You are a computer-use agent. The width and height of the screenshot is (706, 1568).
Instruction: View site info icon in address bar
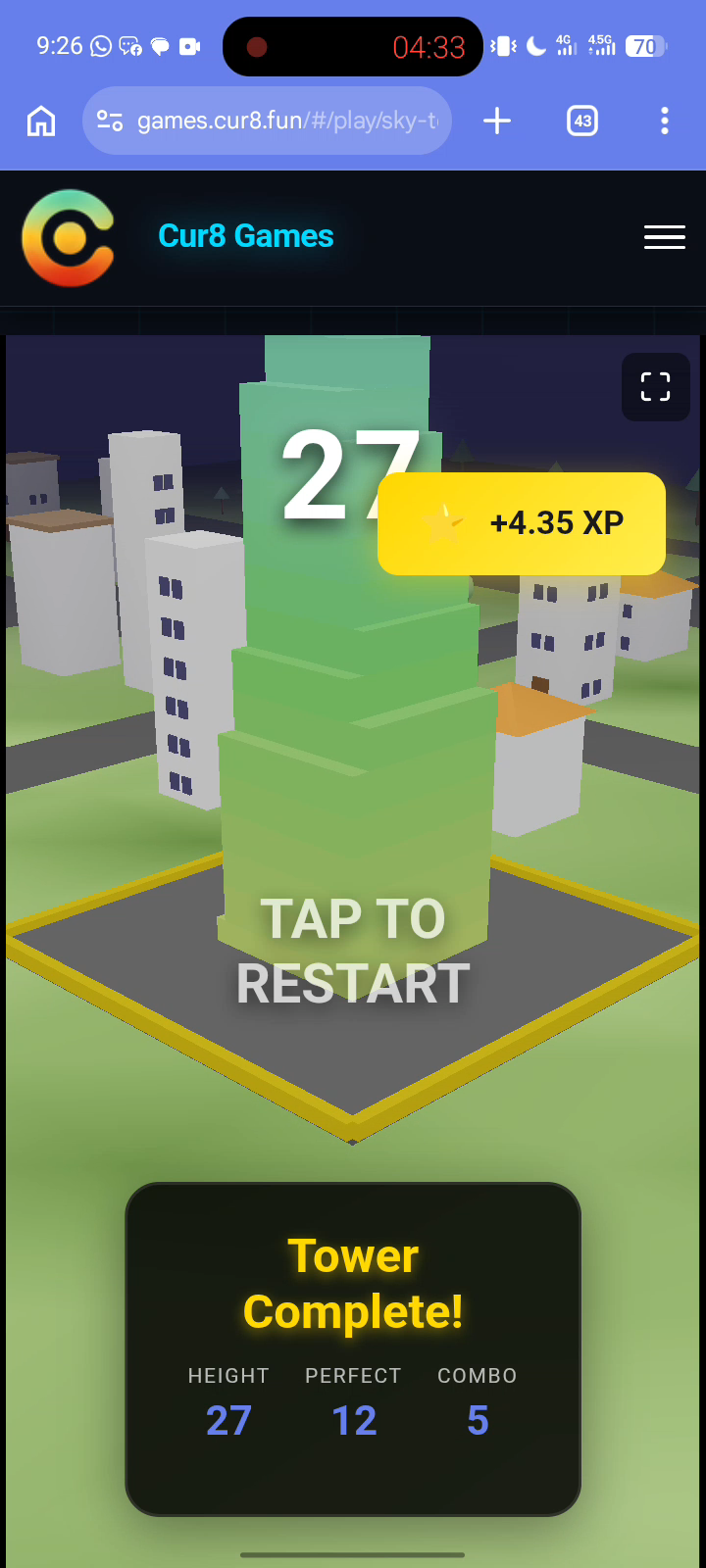pos(110,122)
